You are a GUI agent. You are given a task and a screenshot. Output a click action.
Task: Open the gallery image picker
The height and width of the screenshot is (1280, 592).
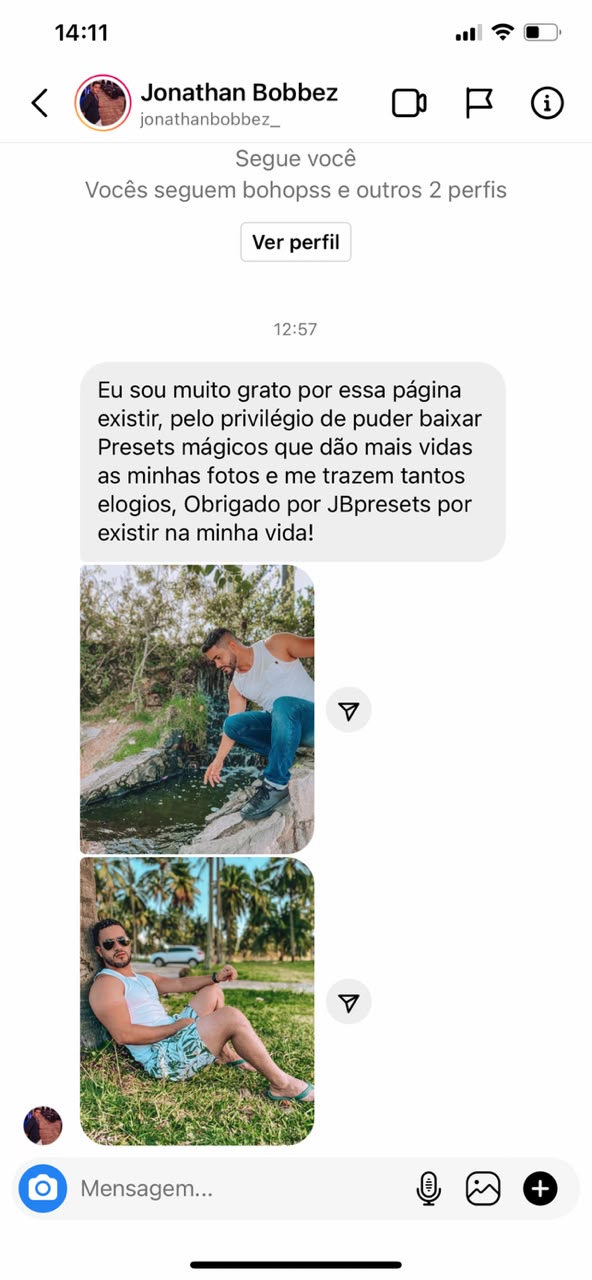[483, 1188]
